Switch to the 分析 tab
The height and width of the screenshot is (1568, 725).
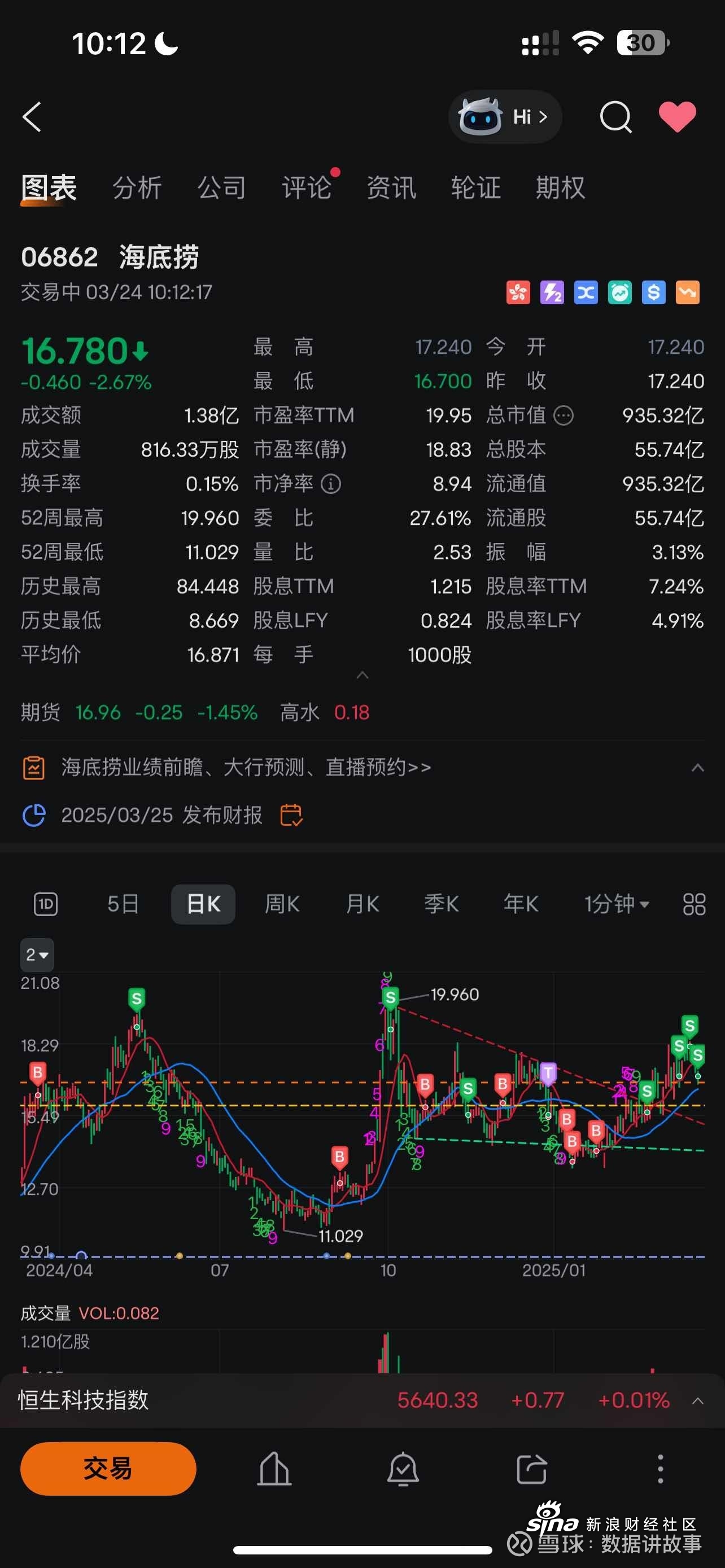(x=137, y=187)
